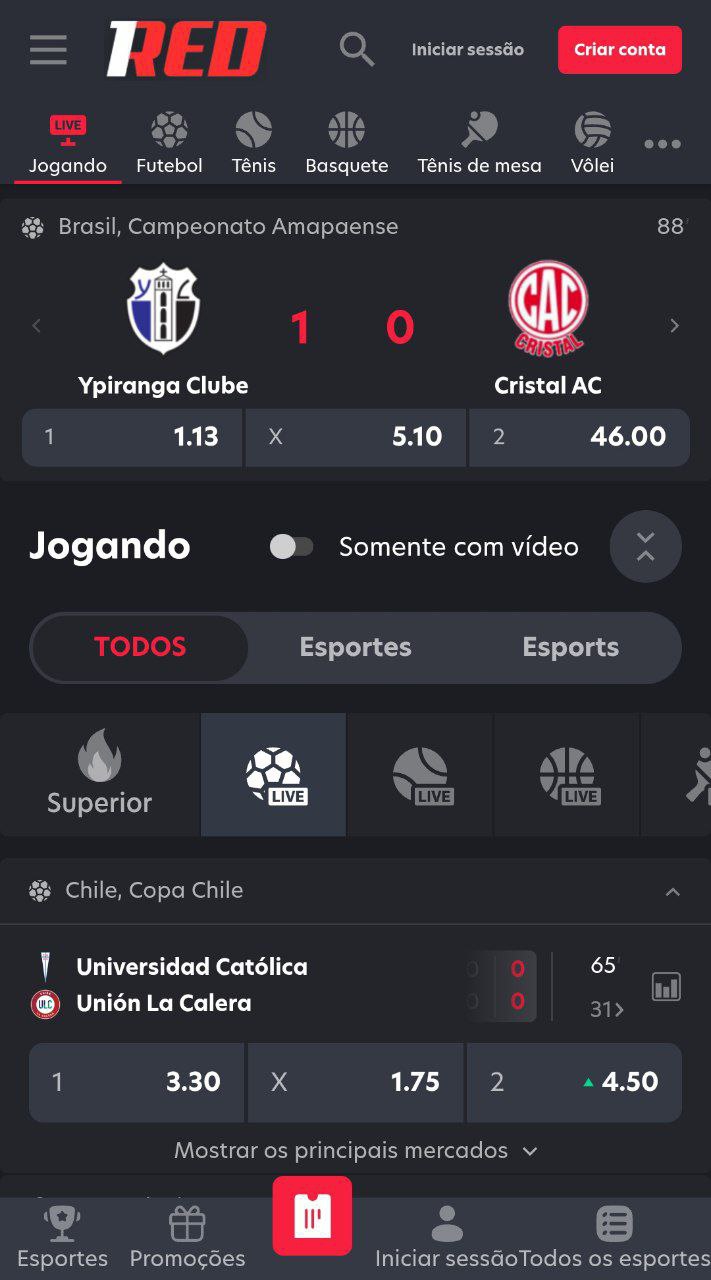Go to the next featured match
The image size is (711, 1280).
(x=674, y=326)
